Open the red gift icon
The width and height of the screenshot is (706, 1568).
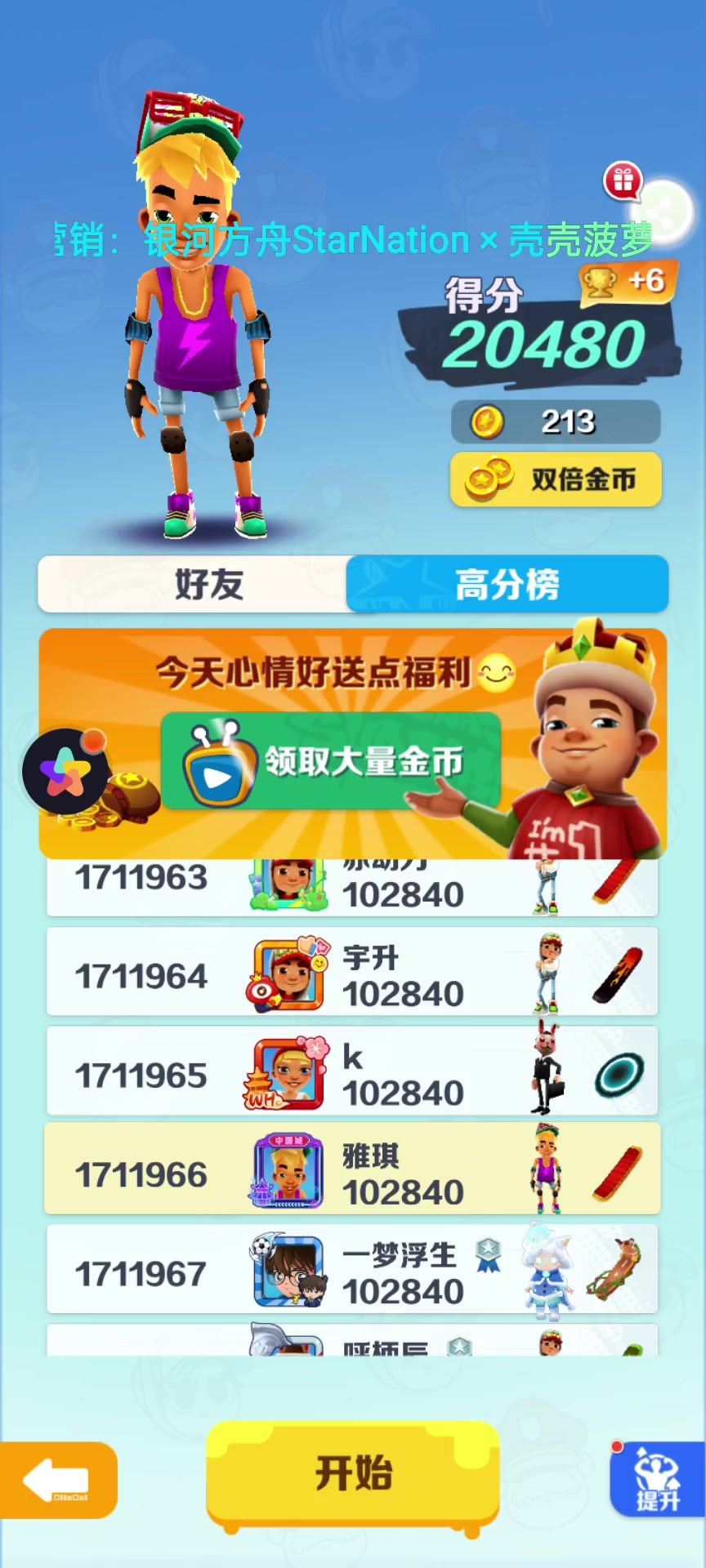click(x=623, y=181)
